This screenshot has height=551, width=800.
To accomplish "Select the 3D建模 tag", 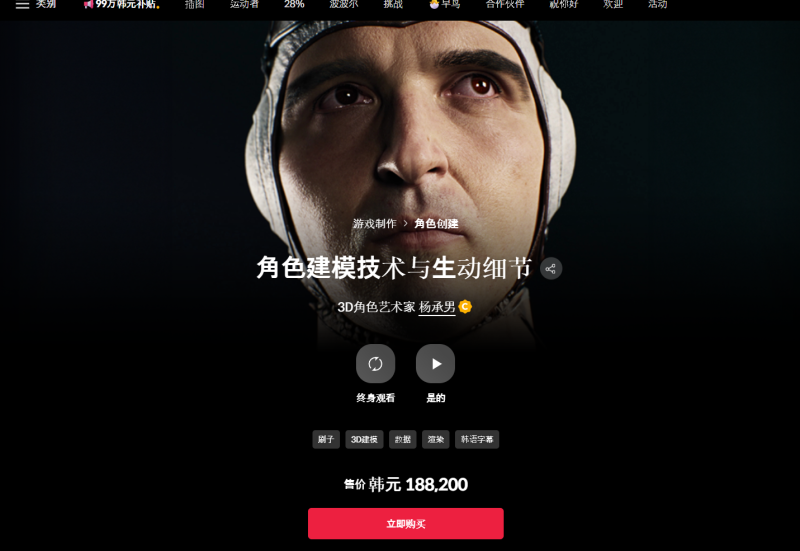I will coord(364,439).
